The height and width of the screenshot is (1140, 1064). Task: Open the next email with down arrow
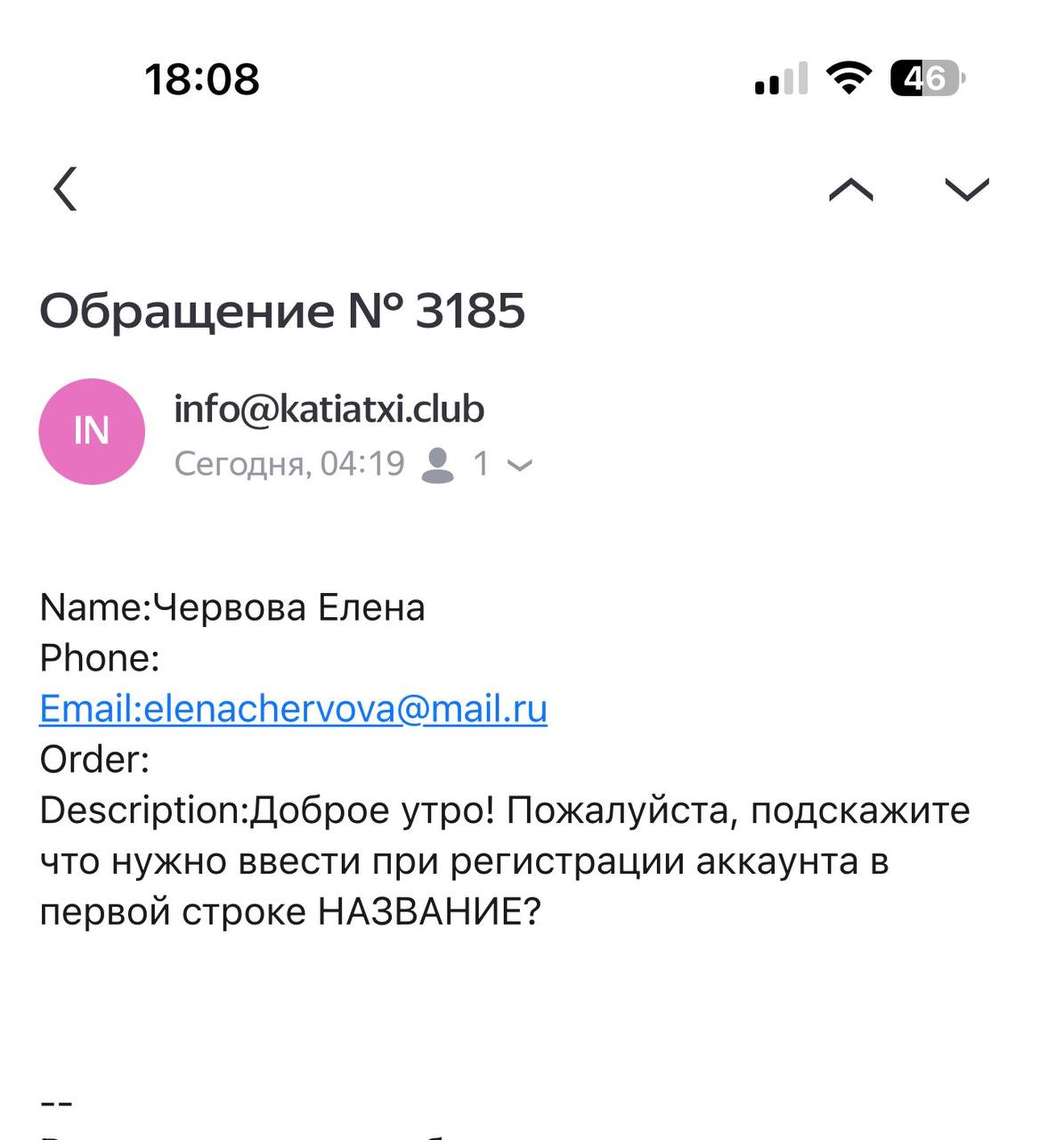pyautogui.click(x=966, y=189)
